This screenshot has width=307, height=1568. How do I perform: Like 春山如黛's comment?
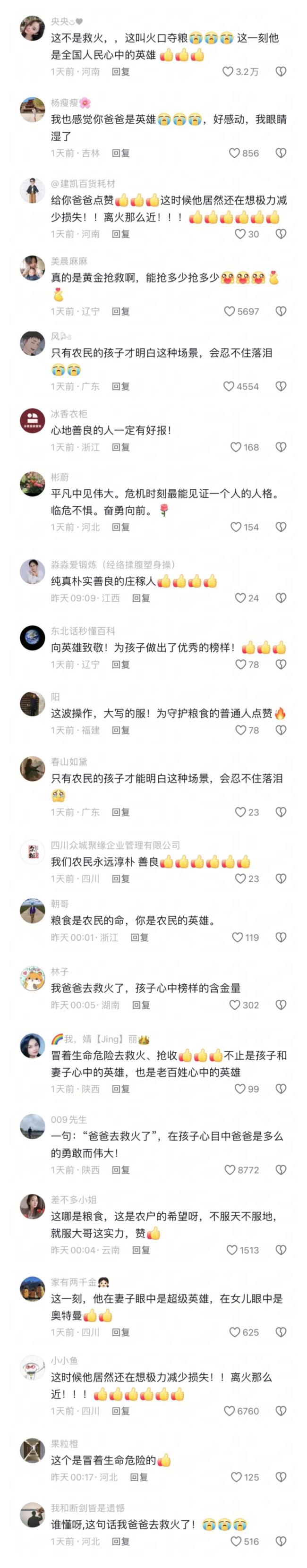[240, 813]
